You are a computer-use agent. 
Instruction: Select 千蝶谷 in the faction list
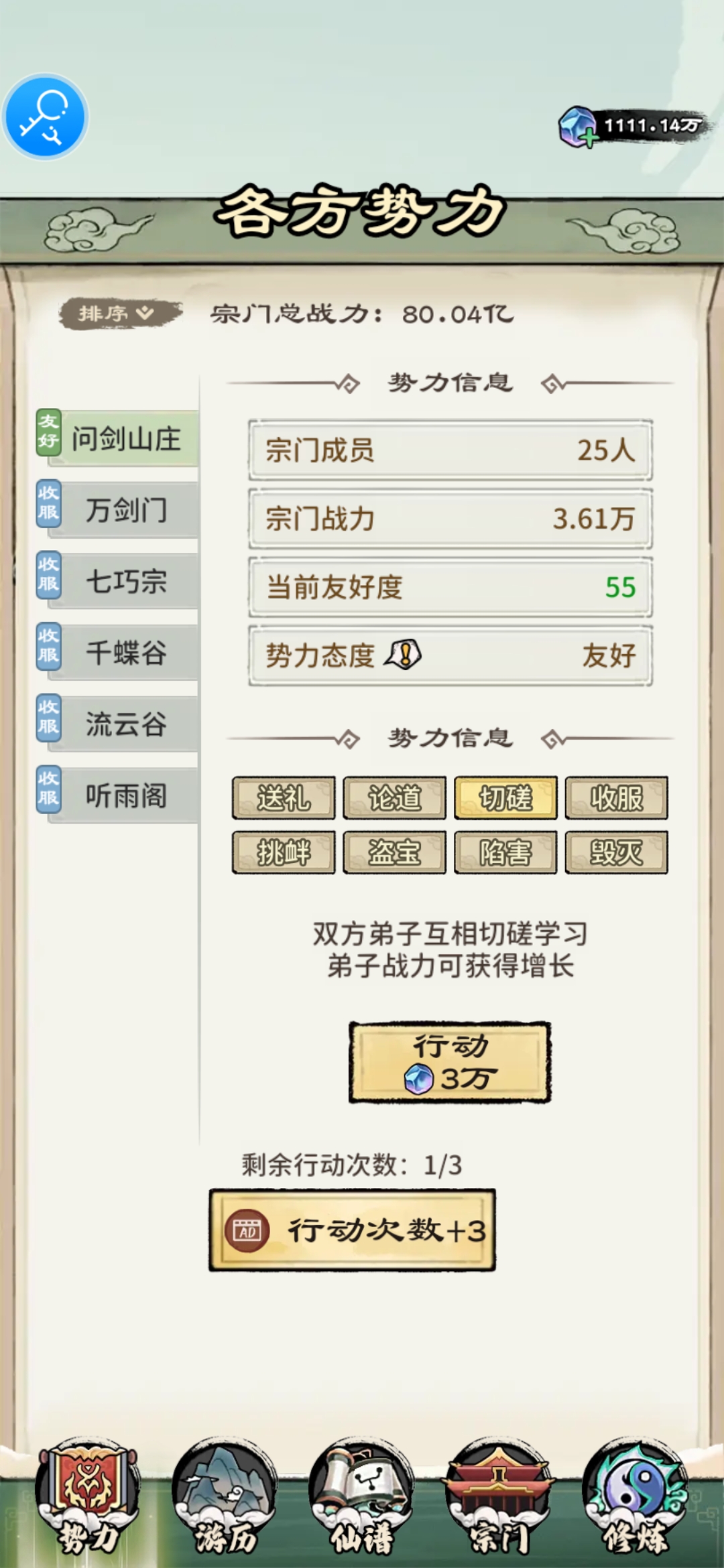125,653
